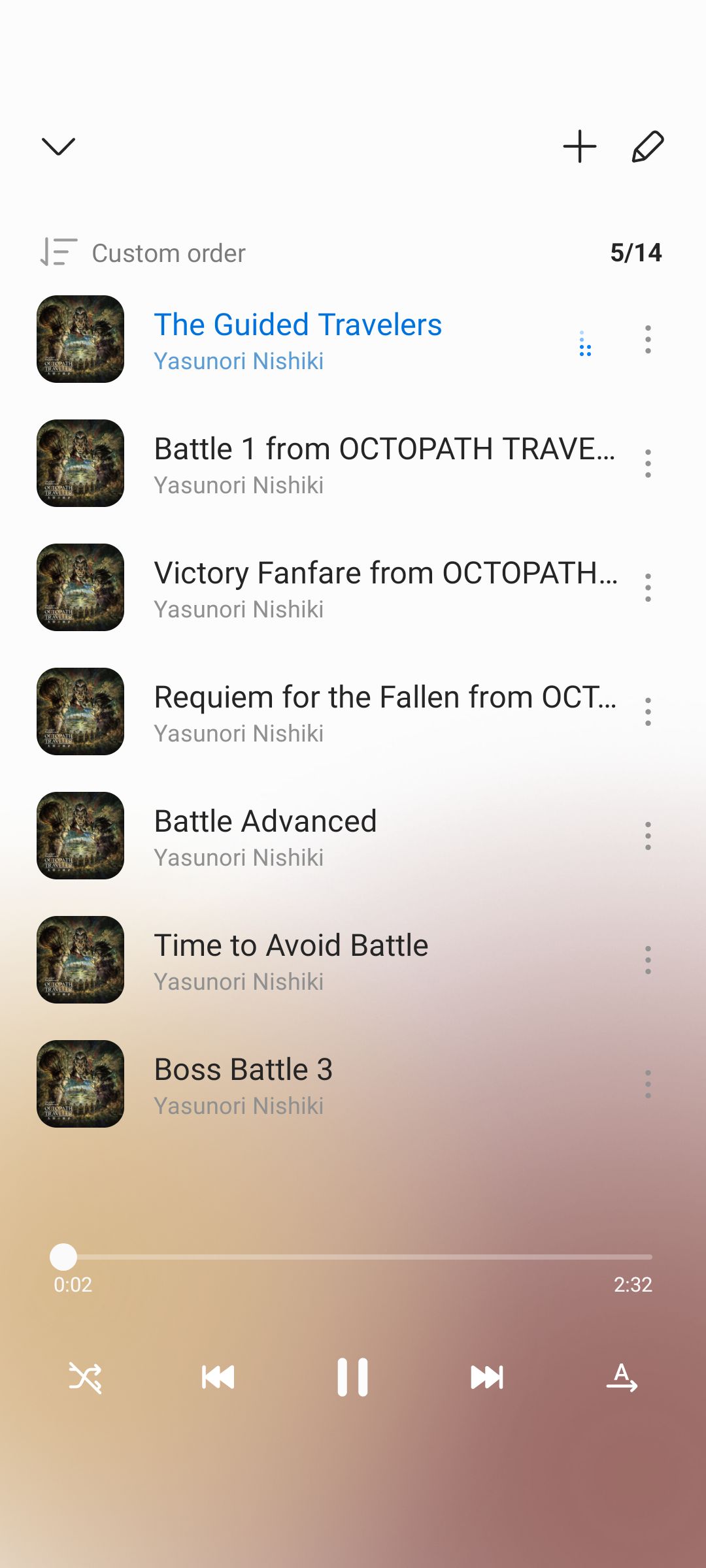Skip to the previous track

[218, 1377]
